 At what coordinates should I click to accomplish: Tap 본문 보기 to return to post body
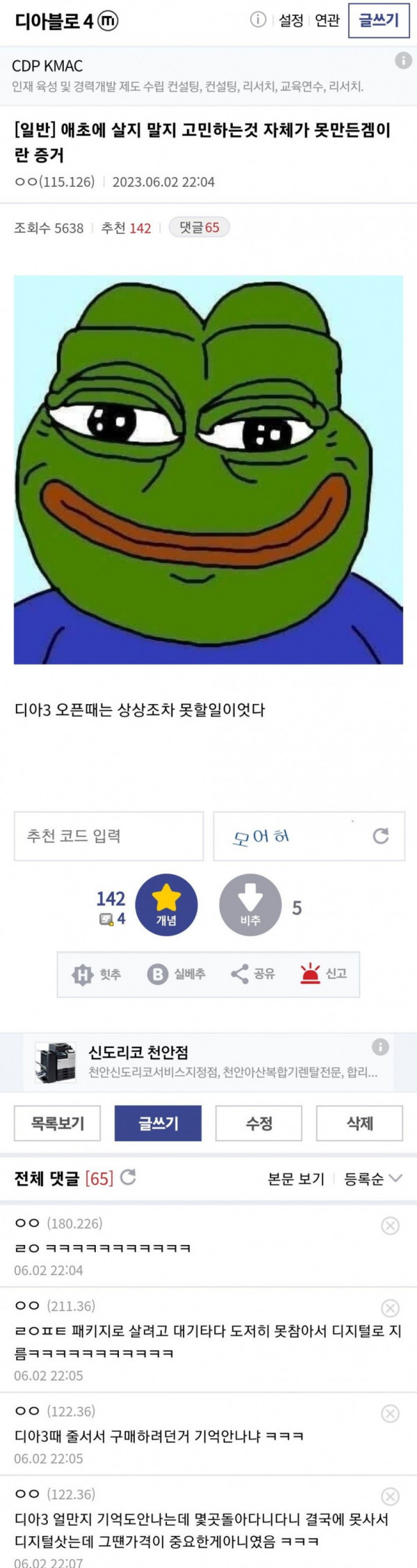click(296, 1178)
